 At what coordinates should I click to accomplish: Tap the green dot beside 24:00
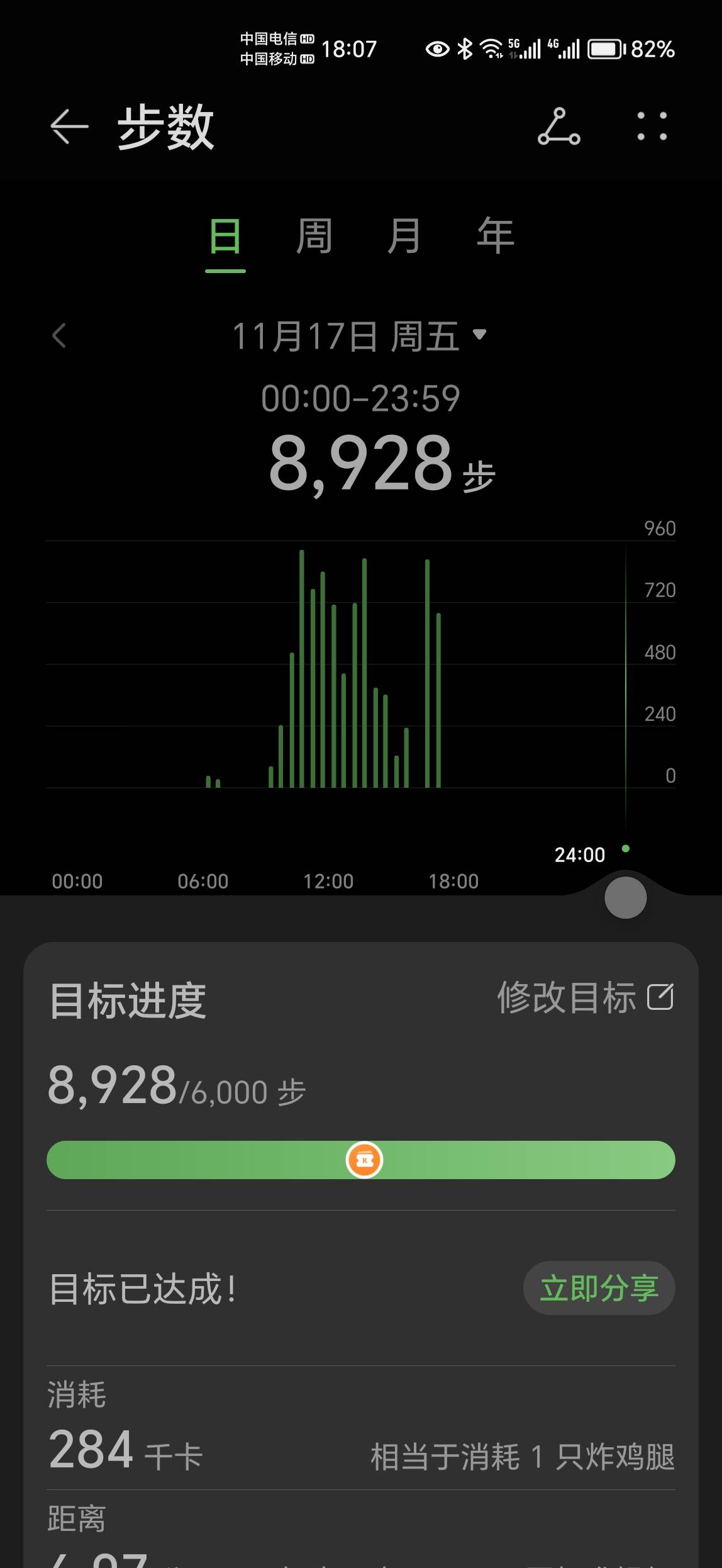pyautogui.click(x=626, y=848)
